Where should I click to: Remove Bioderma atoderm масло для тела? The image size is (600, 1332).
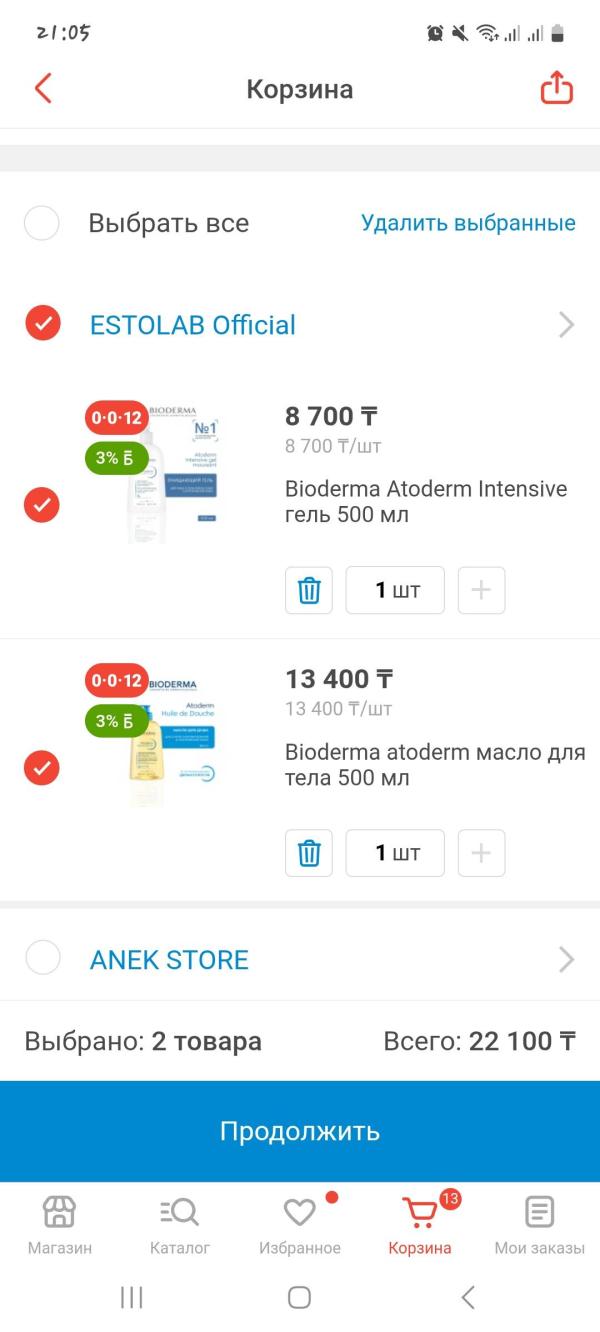[309, 853]
